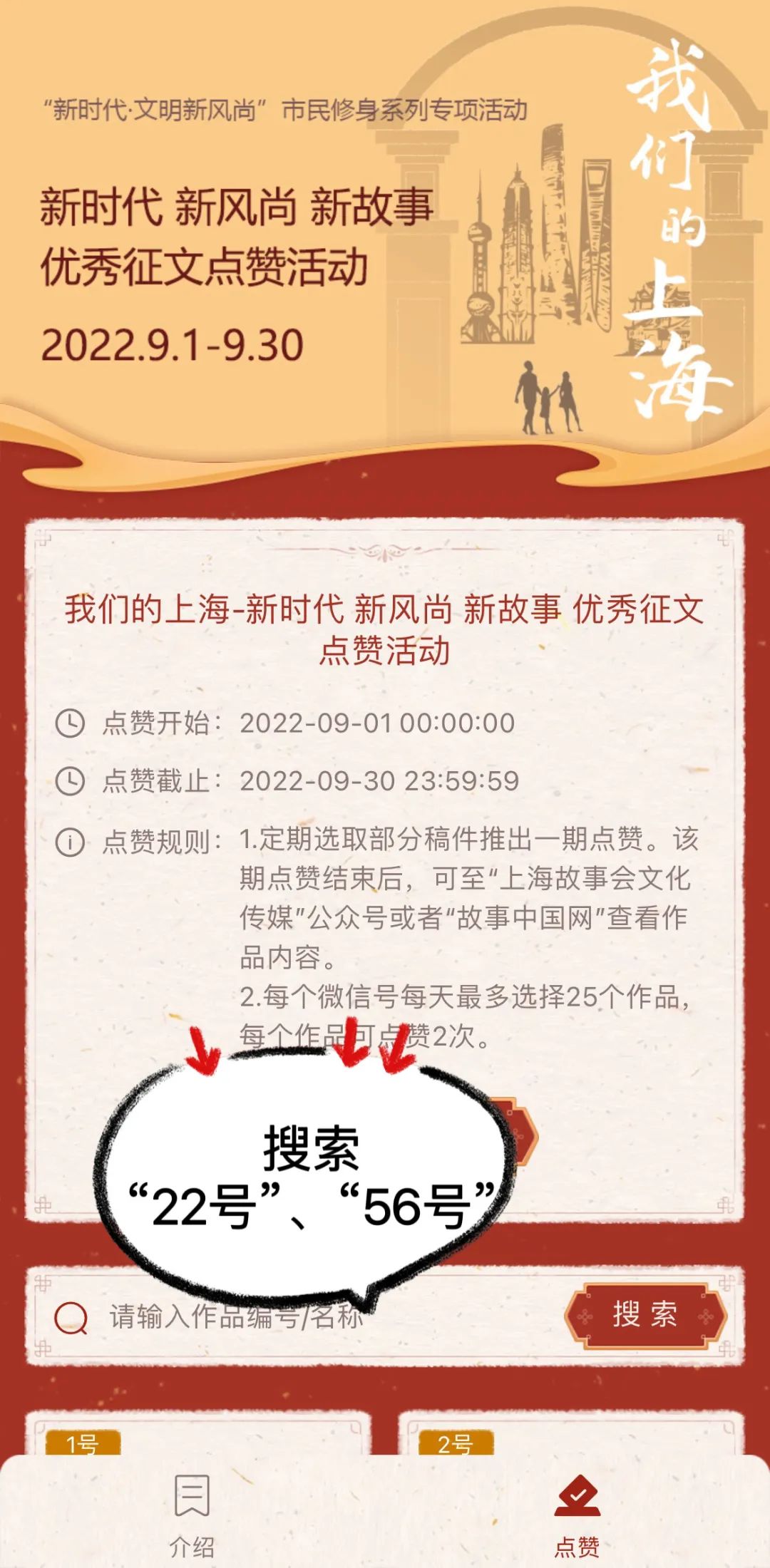Tap the red 搜索 button
770x1568 pixels.
(645, 1314)
